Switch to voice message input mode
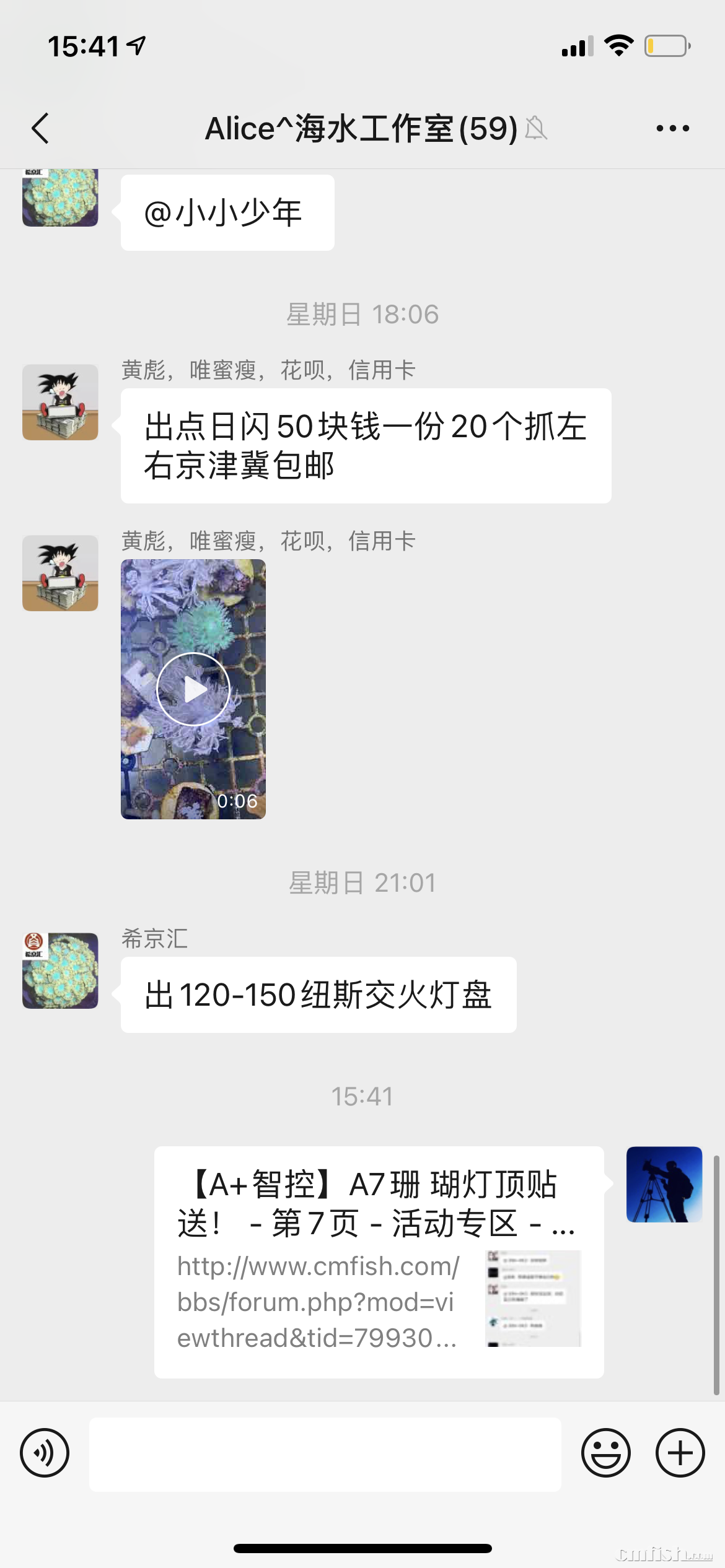The width and height of the screenshot is (725, 1568). click(x=43, y=1452)
